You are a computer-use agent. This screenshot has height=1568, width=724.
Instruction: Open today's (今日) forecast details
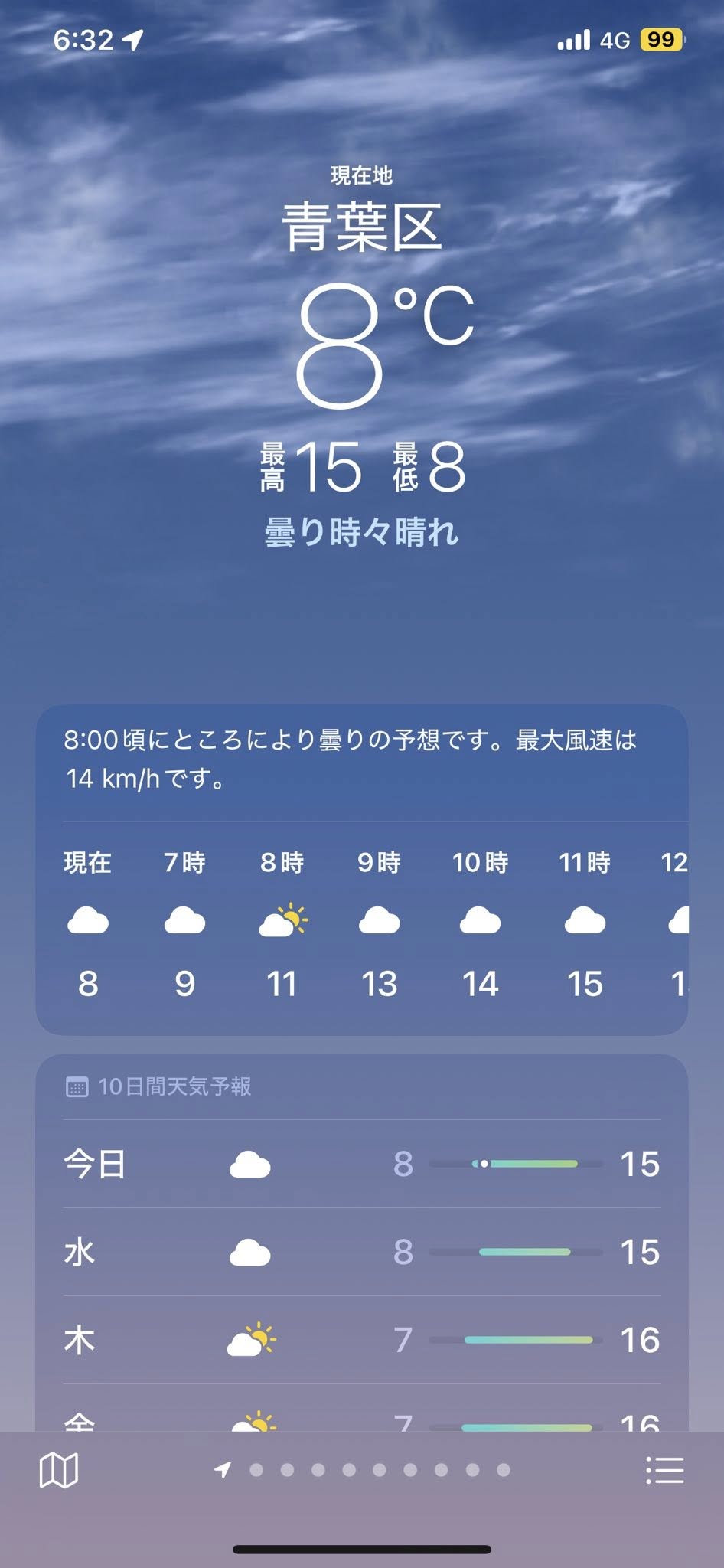[x=361, y=1164]
